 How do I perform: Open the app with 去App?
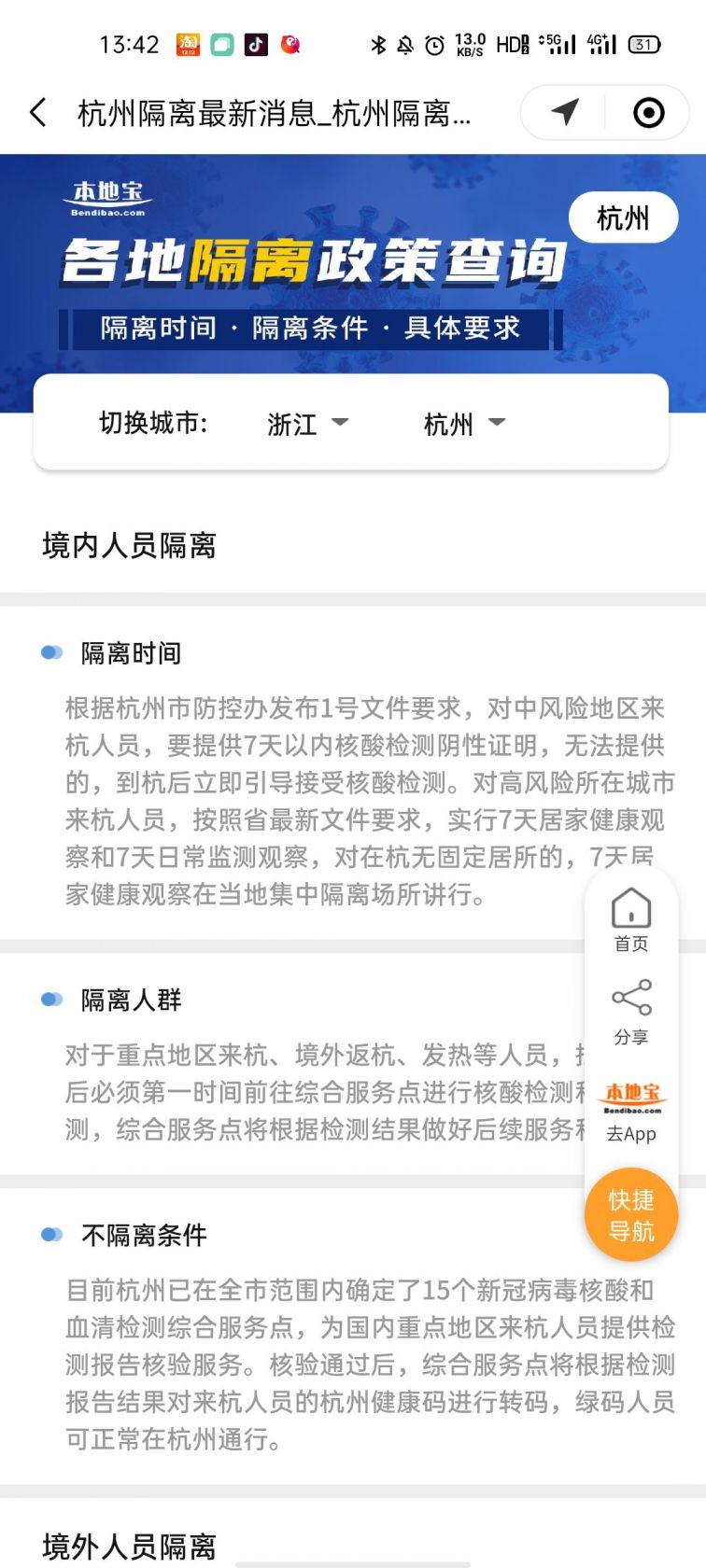click(x=631, y=1113)
